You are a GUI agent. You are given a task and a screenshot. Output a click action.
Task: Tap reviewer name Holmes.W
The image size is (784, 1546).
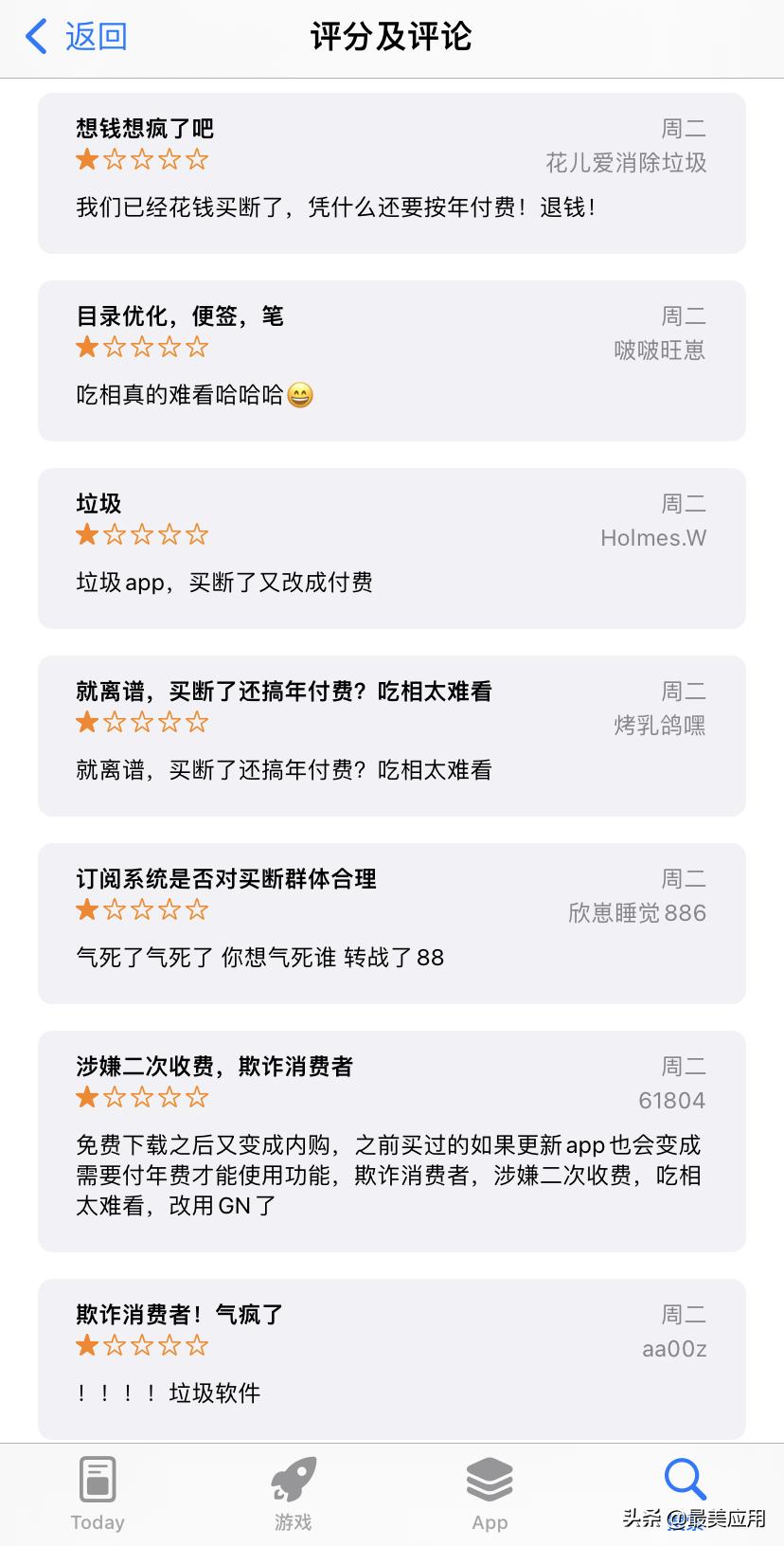[x=652, y=538]
